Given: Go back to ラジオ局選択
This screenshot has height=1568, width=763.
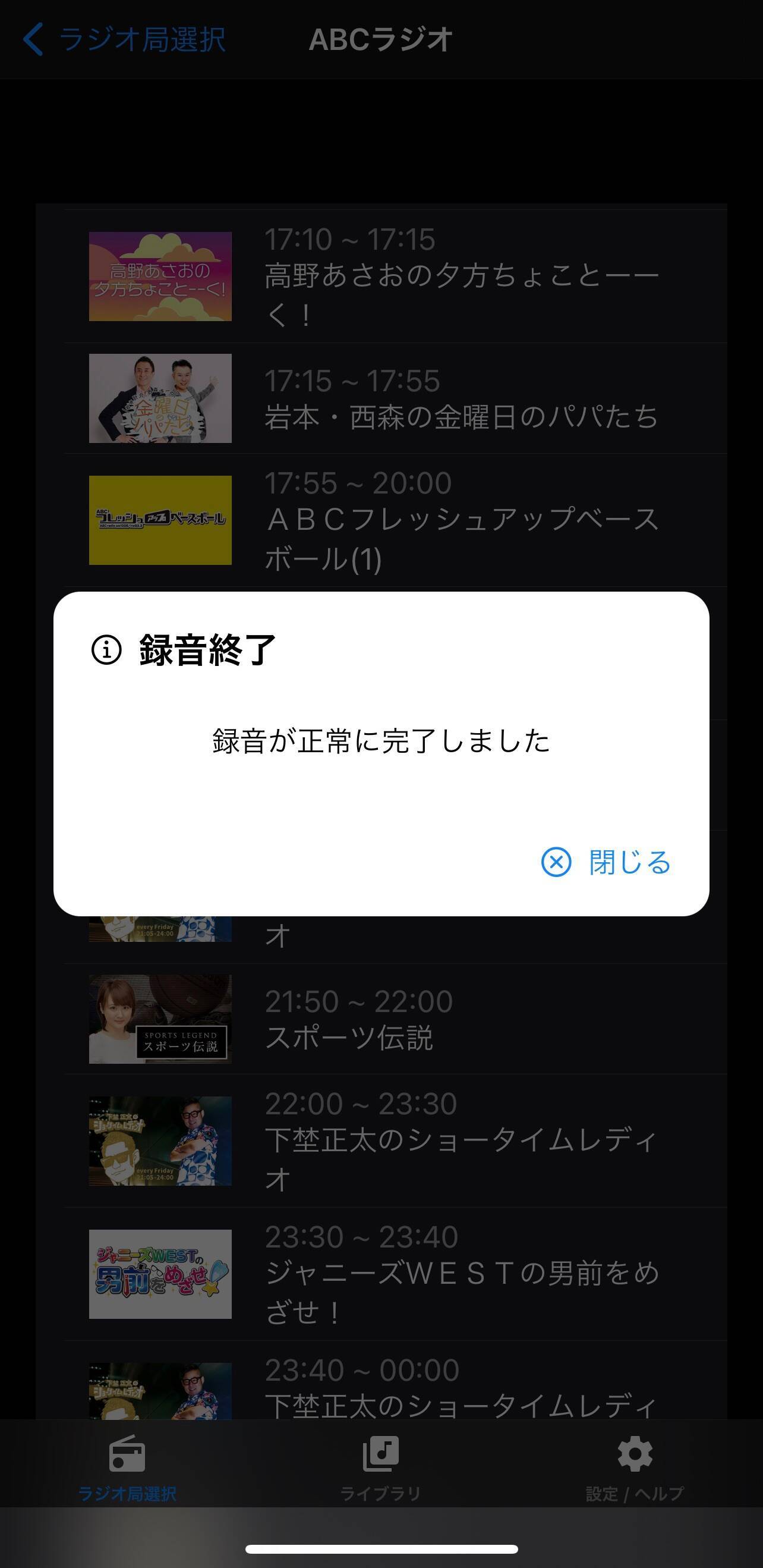Looking at the screenshot, I should tap(124, 40).
